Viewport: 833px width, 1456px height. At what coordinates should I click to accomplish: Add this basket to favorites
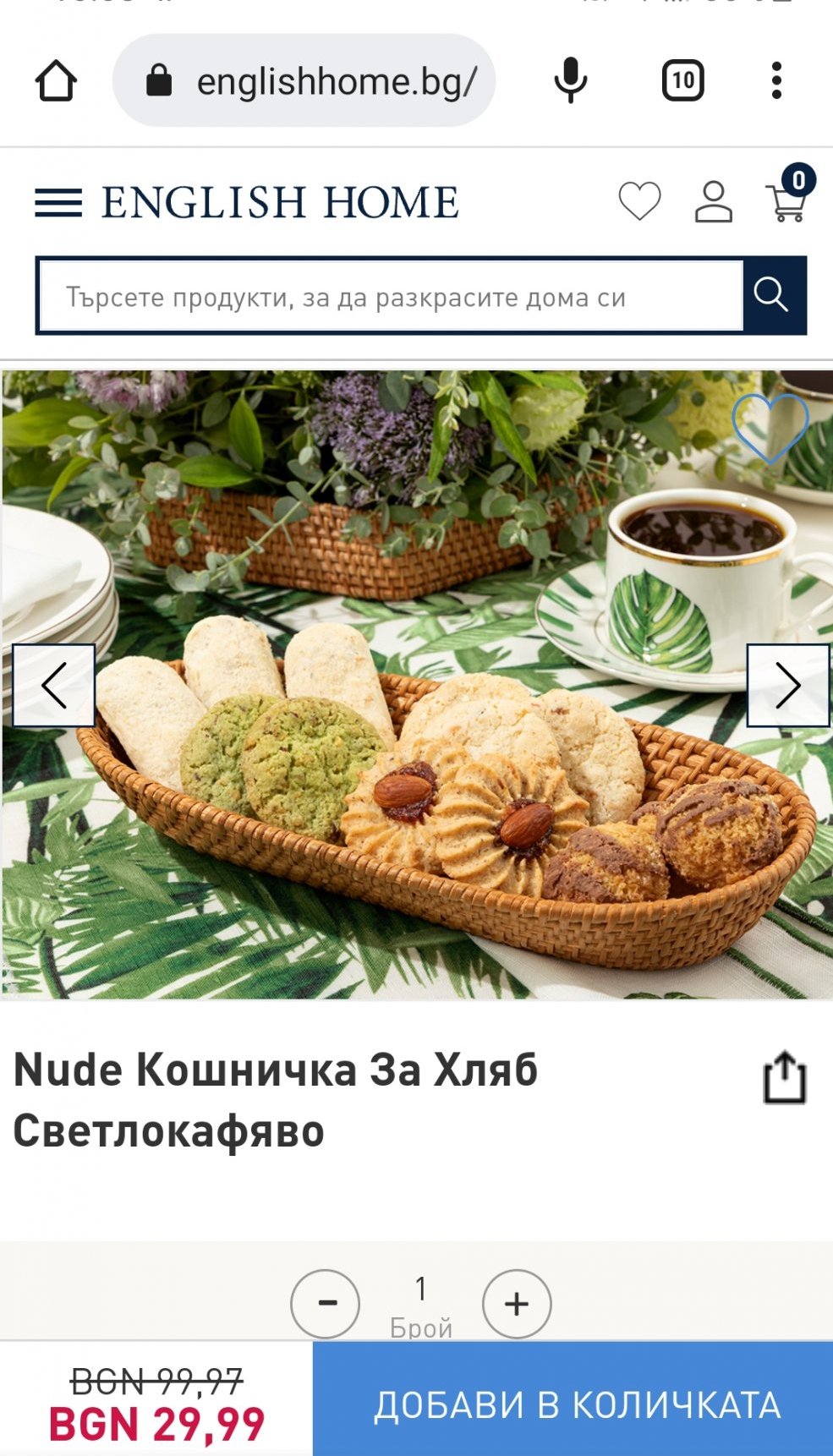tap(770, 429)
